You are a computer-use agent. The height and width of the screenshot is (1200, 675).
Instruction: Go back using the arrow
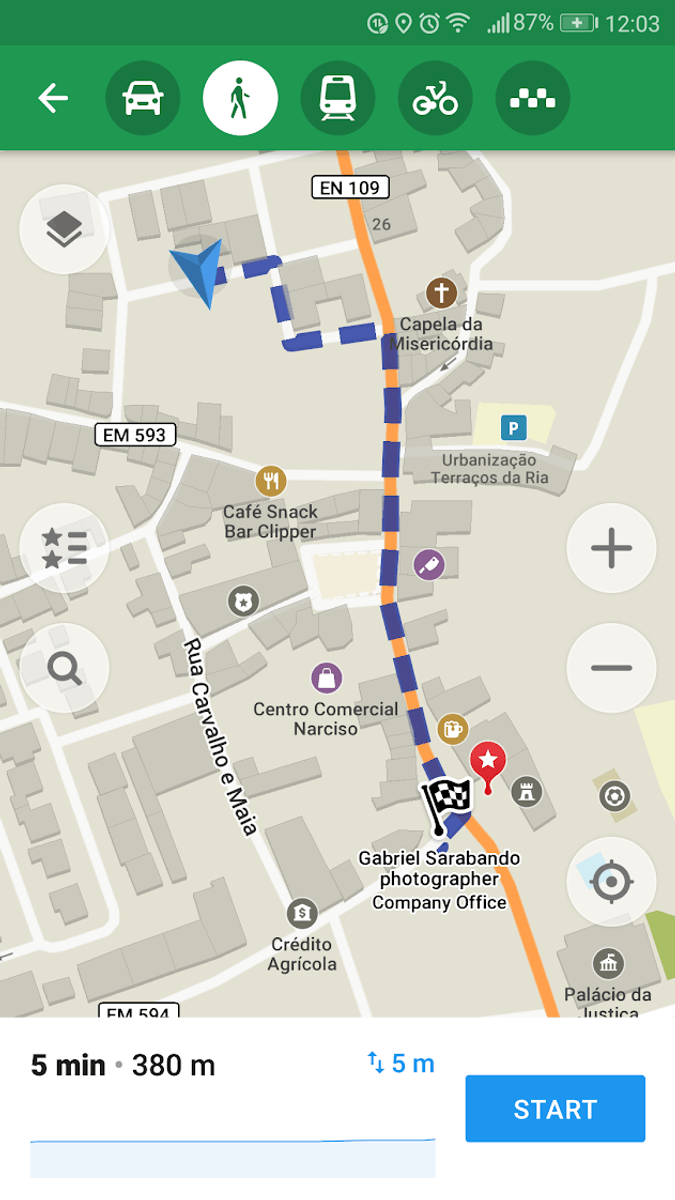(x=53, y=98)
